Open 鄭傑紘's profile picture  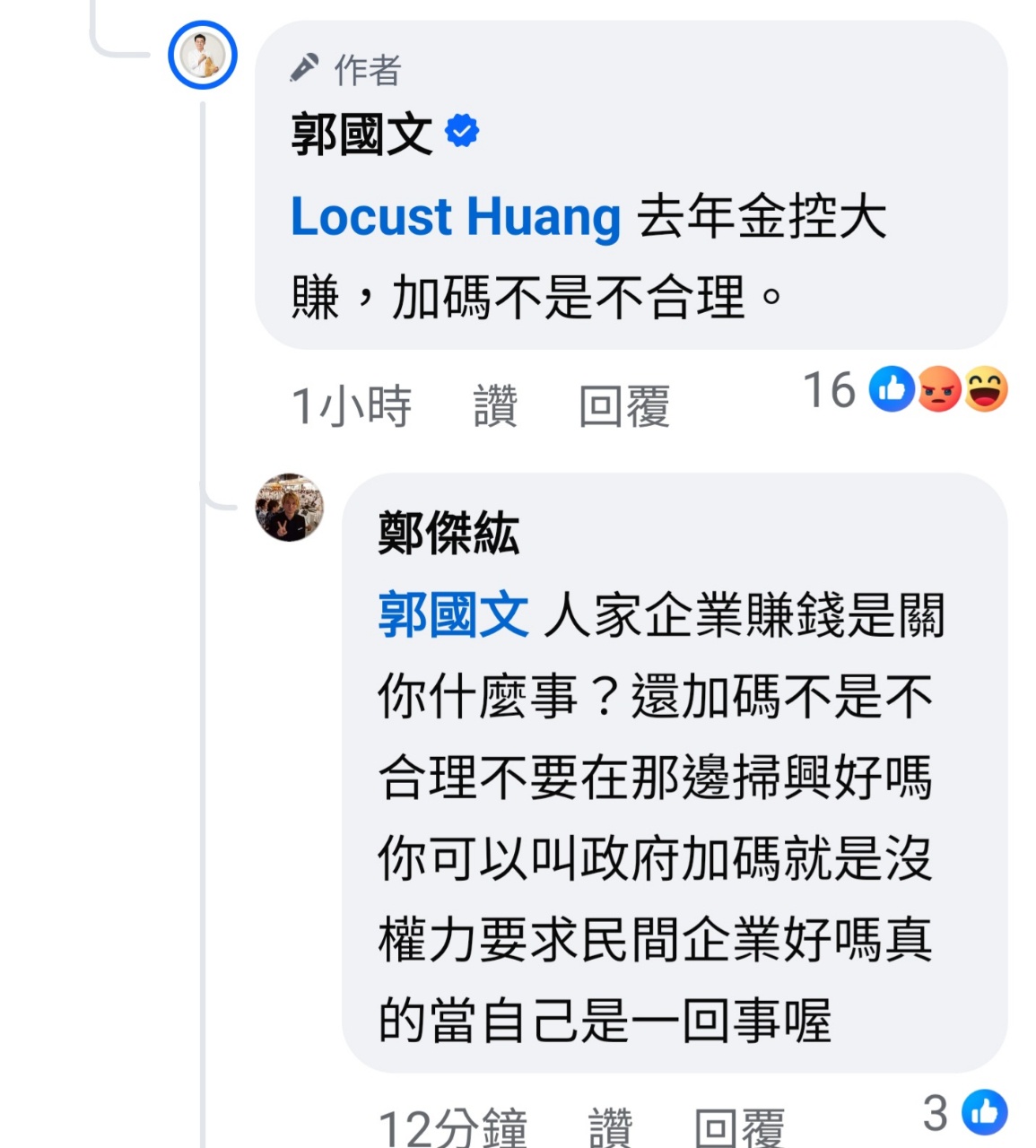(x=289, y=508)
